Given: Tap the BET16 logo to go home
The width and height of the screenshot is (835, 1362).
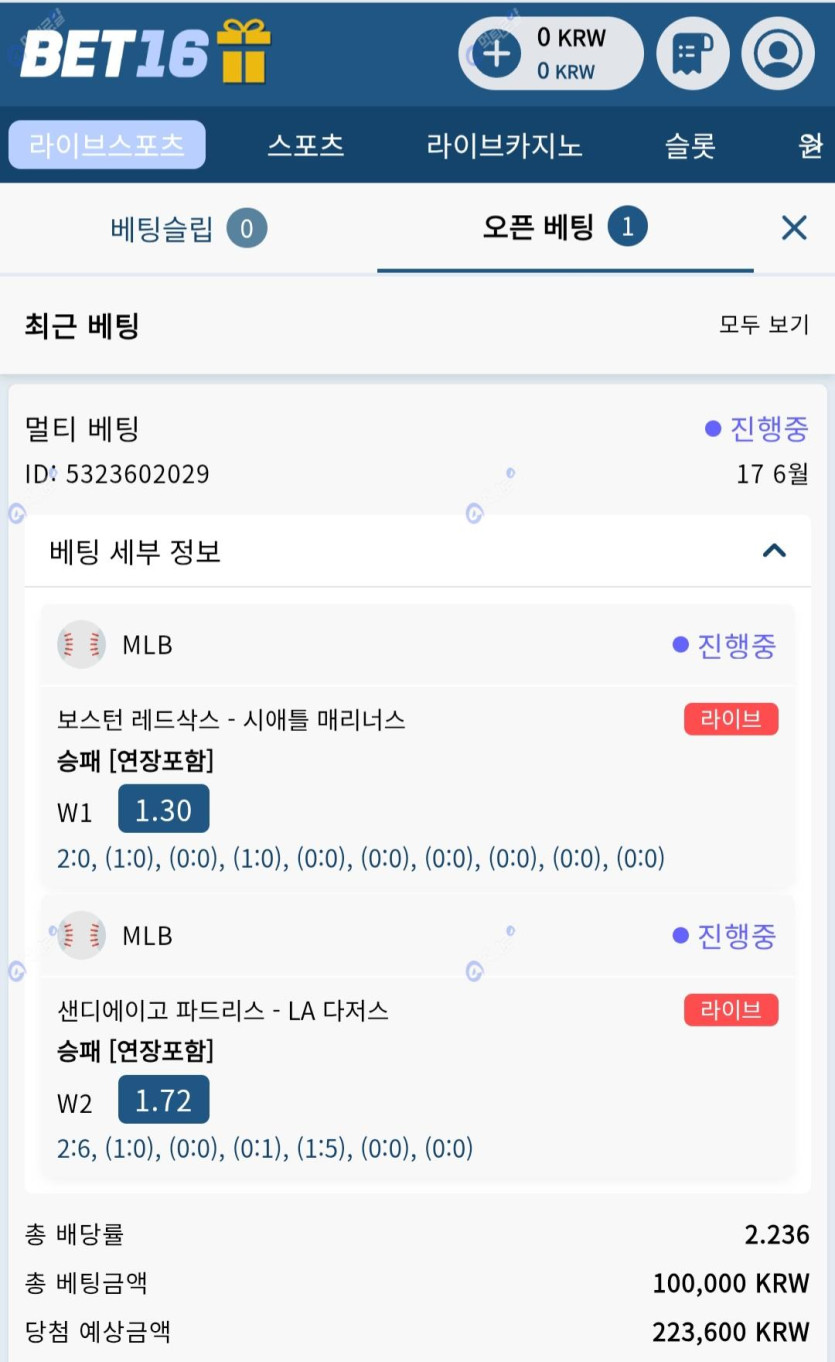Looking at the screenshot, I should coord(146,52).
